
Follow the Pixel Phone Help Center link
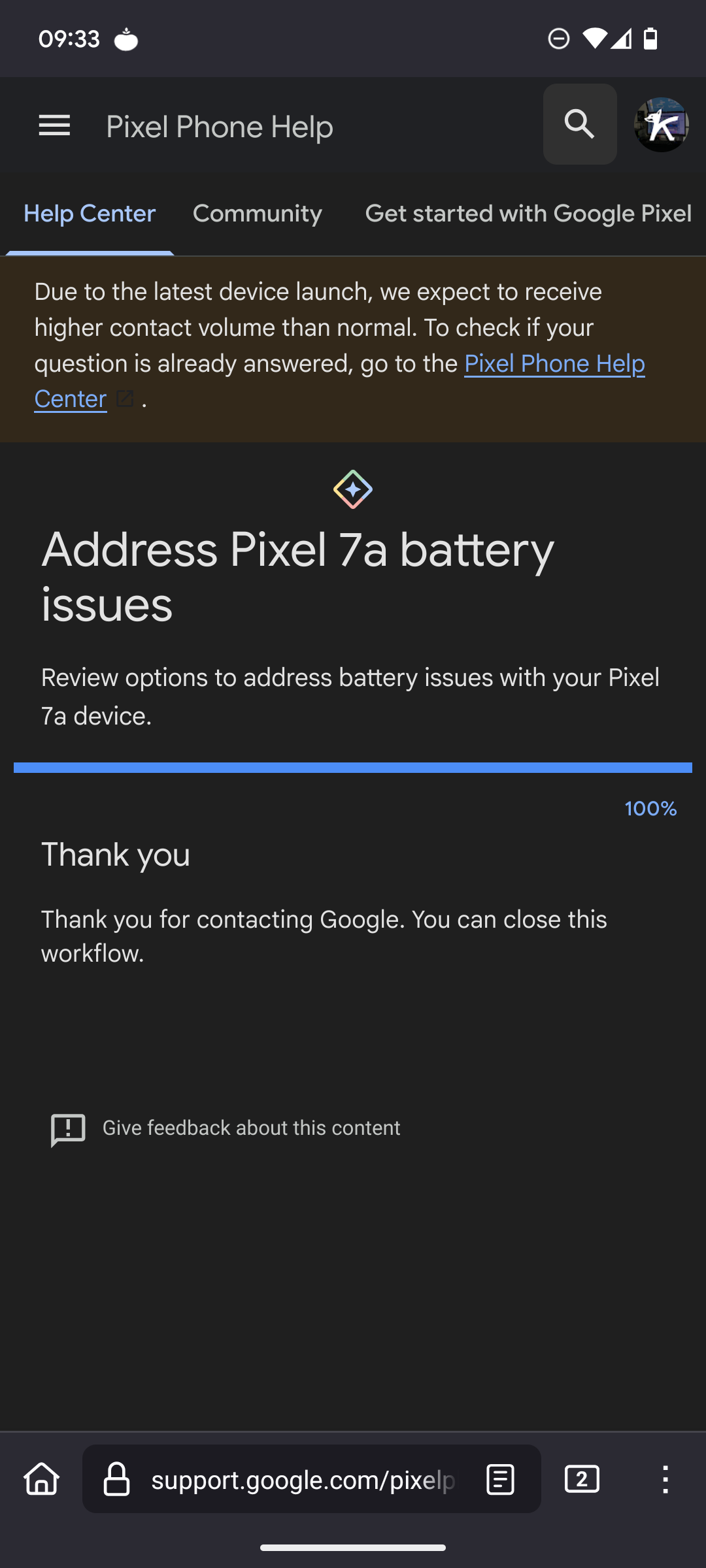[554, 364]
